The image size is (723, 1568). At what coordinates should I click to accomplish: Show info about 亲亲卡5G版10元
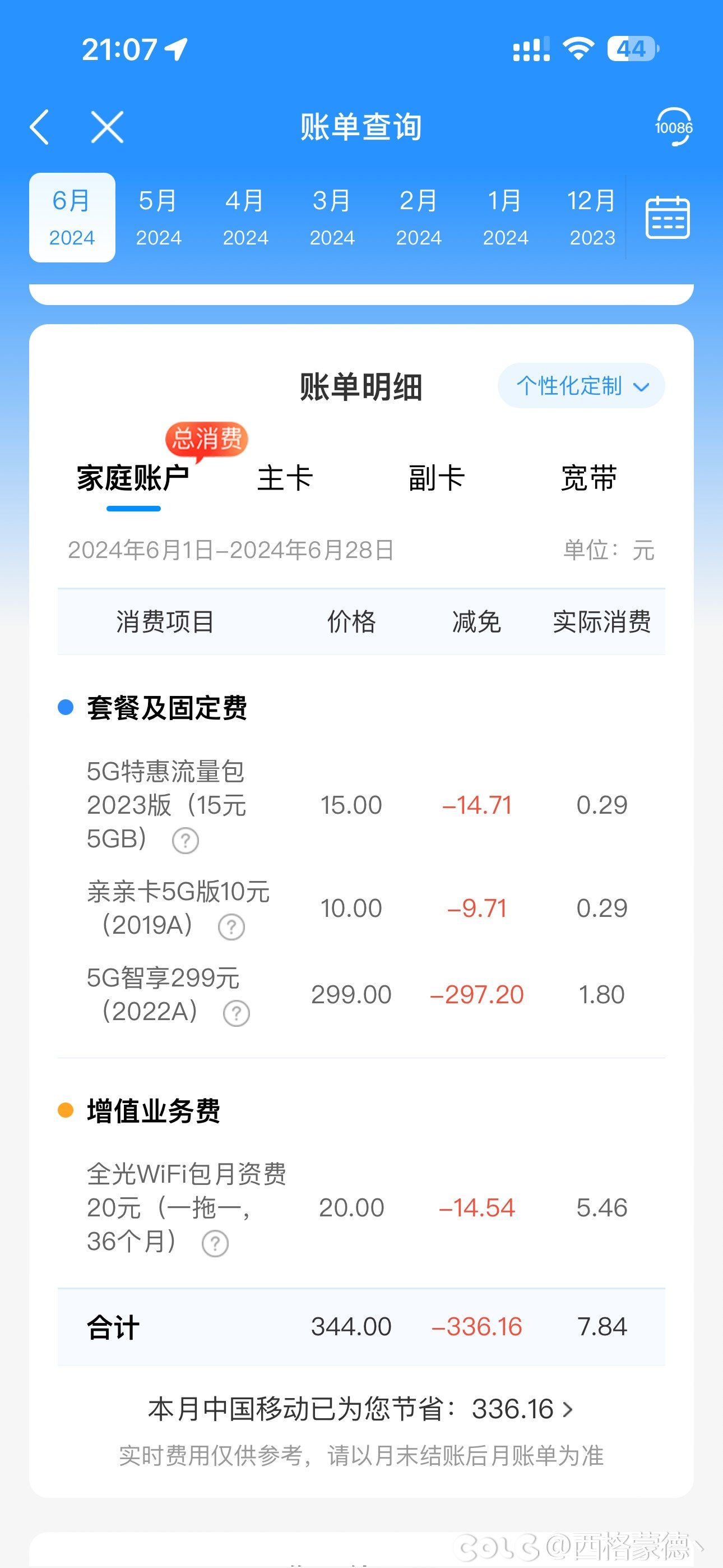coord(231,927)
